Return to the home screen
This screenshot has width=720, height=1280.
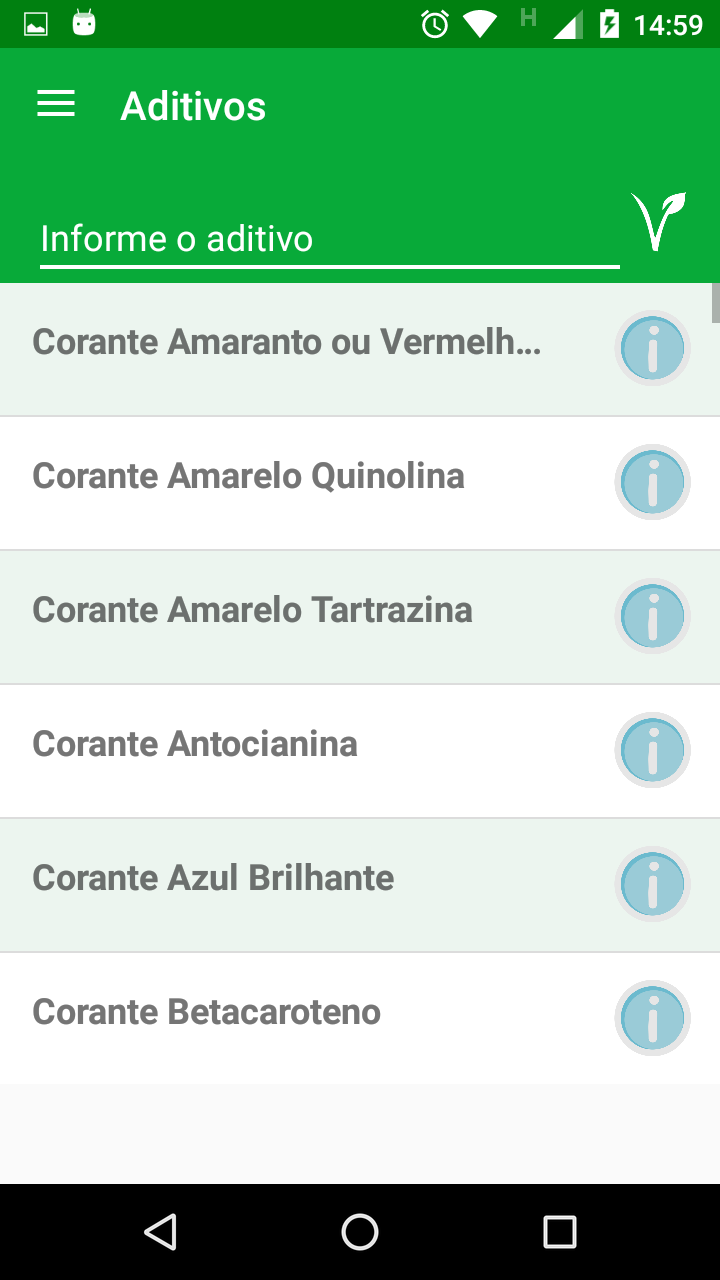click(x=360, y=1232)
